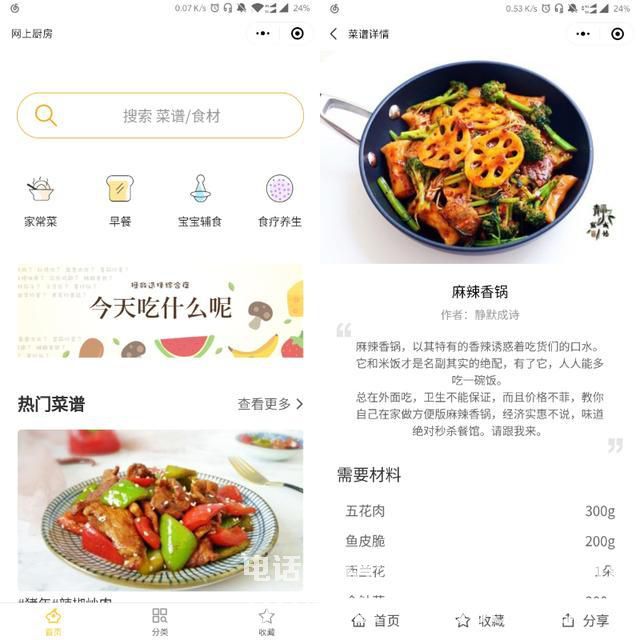Tap the search recipes/ingredients box
This screenshot has width=640, height=640.
coord(160,116)
